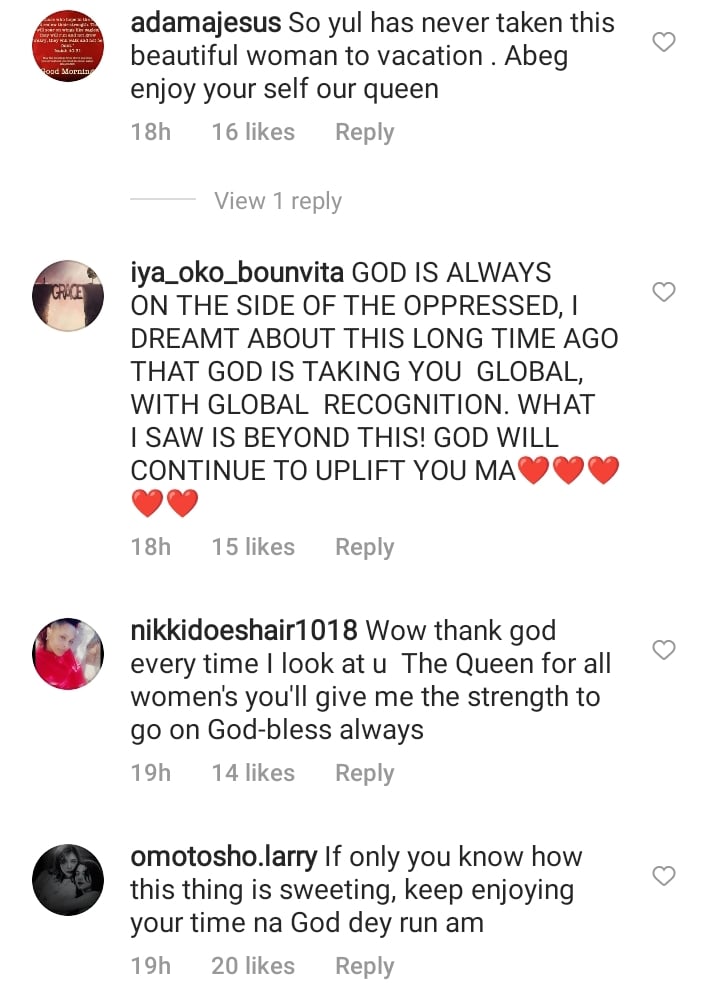Open omotosho.larry's profile avatar
The image size is (720, 1005).
pos(68,880)
